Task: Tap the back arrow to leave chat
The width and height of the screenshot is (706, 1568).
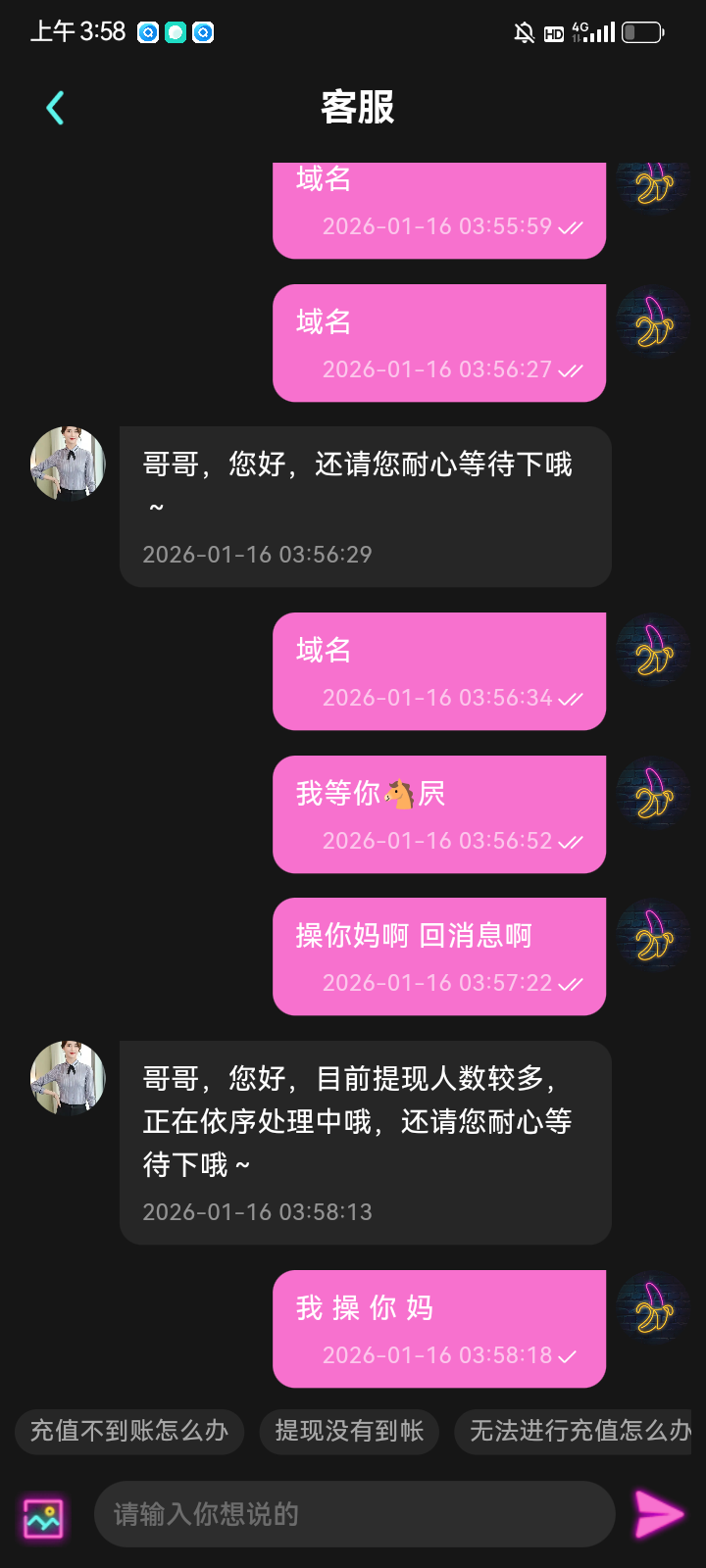Action: pos(55,108)
